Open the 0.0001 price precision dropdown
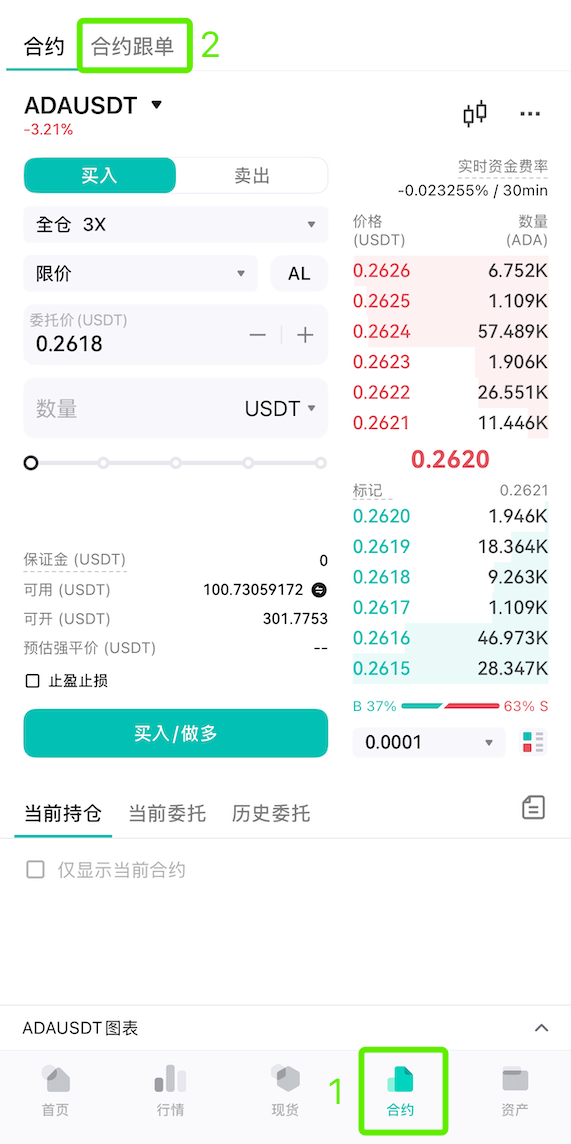 [x=429, y=743]
